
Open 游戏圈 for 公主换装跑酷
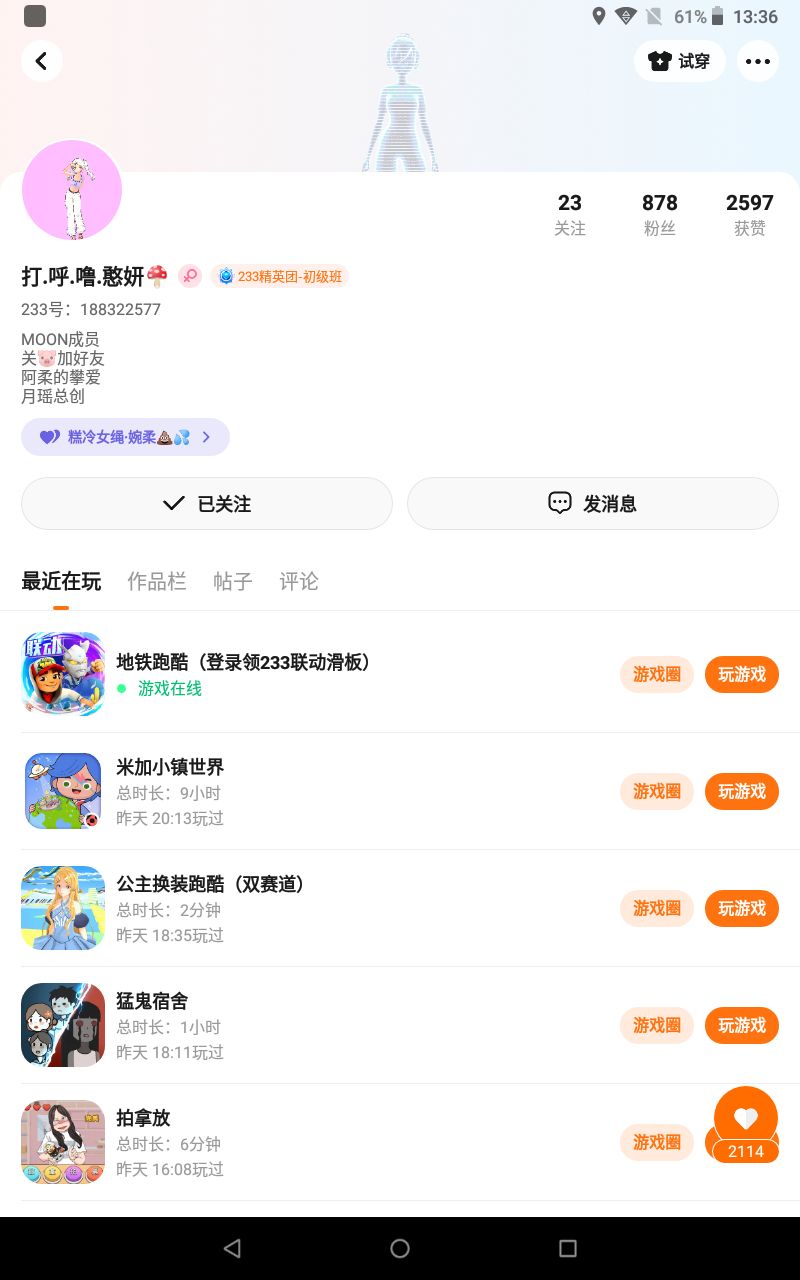point(657,908)
